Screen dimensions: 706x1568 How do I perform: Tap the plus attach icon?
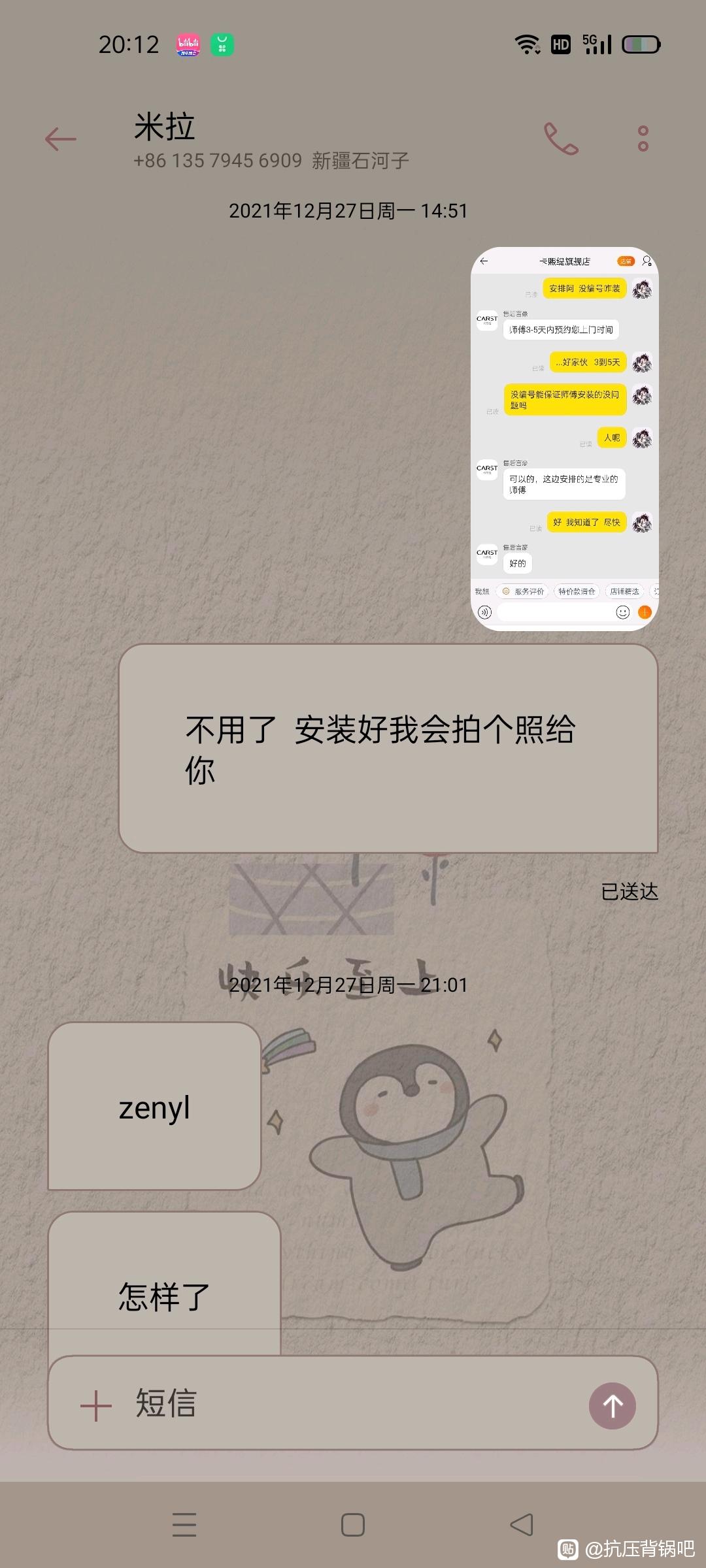(x=96, y=1406)
